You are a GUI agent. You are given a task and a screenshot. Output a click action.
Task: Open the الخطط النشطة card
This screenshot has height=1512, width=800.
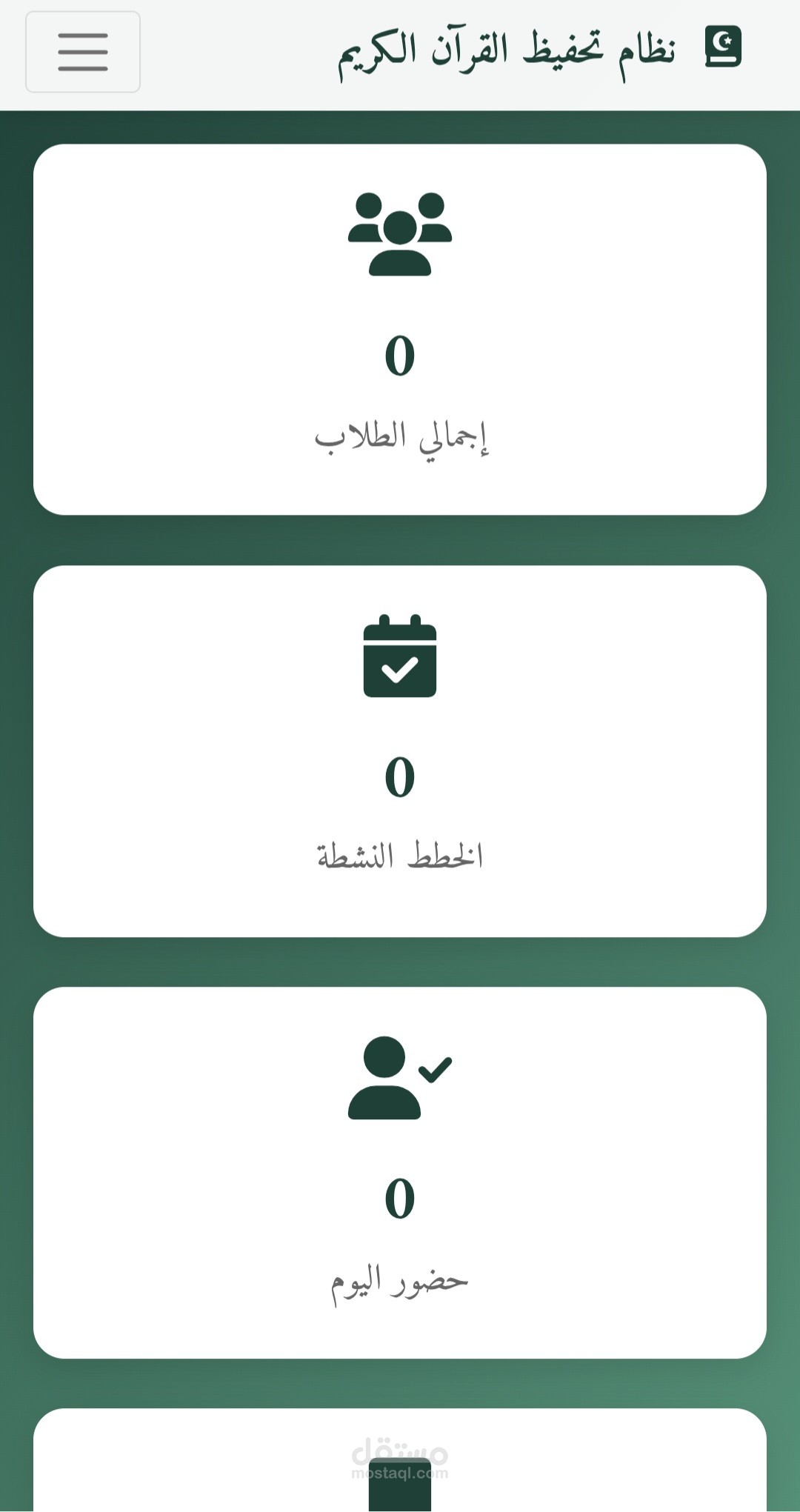(x=399, y=752)
